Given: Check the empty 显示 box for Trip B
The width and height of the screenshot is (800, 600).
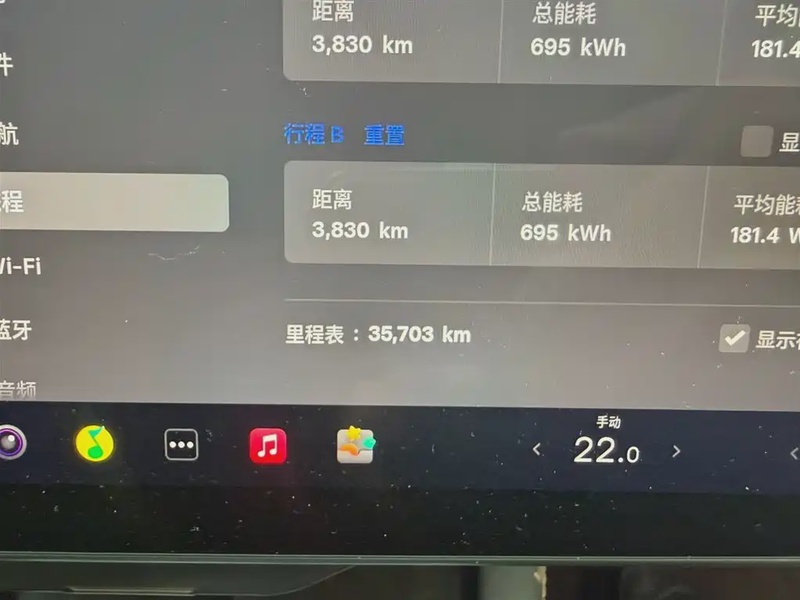Looking at the screenshot, I should click(756, 142).
